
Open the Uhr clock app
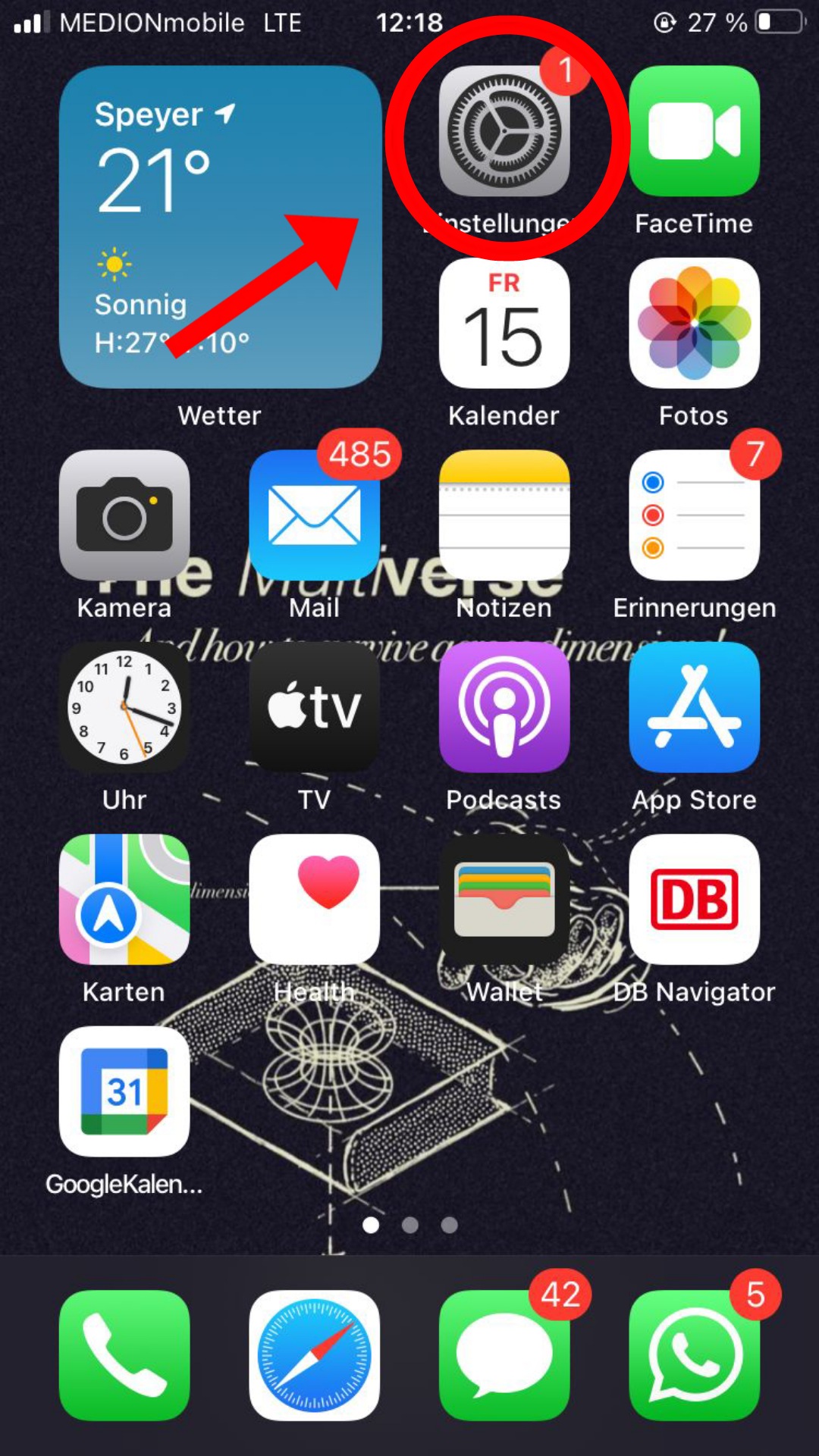pos(124,707)
